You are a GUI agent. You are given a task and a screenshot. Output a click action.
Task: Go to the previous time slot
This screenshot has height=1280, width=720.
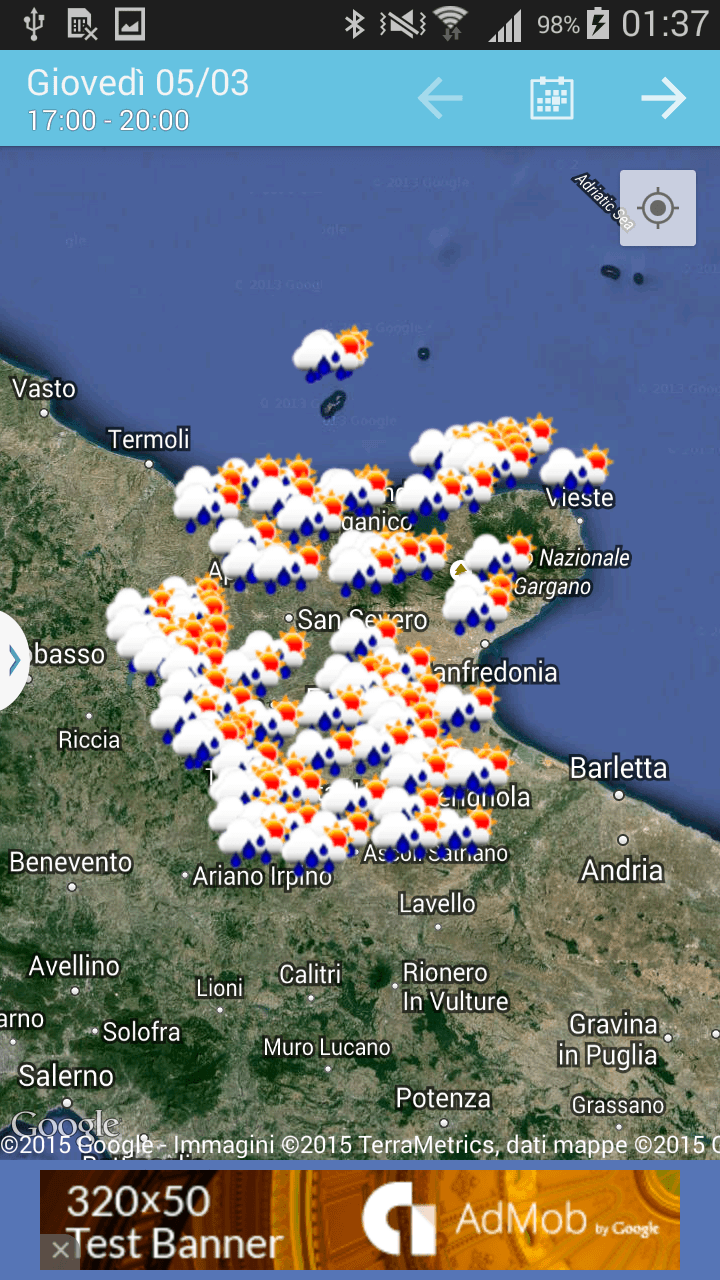tap(440, 98)
